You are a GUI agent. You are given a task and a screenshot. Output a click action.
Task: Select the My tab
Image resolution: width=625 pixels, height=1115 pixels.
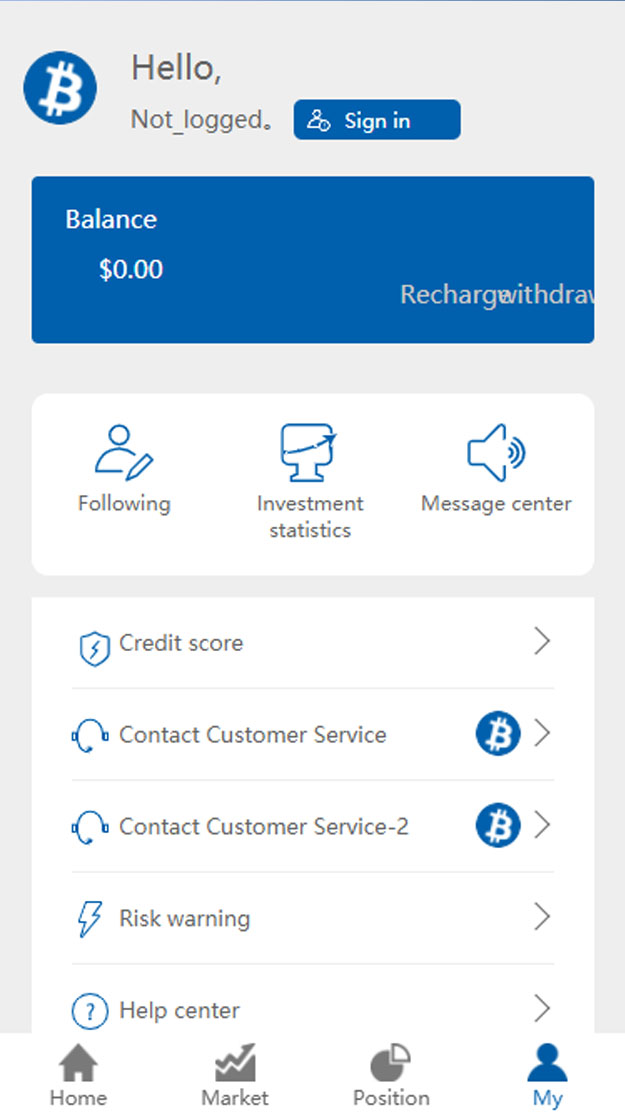click(x=547, y=1074)
